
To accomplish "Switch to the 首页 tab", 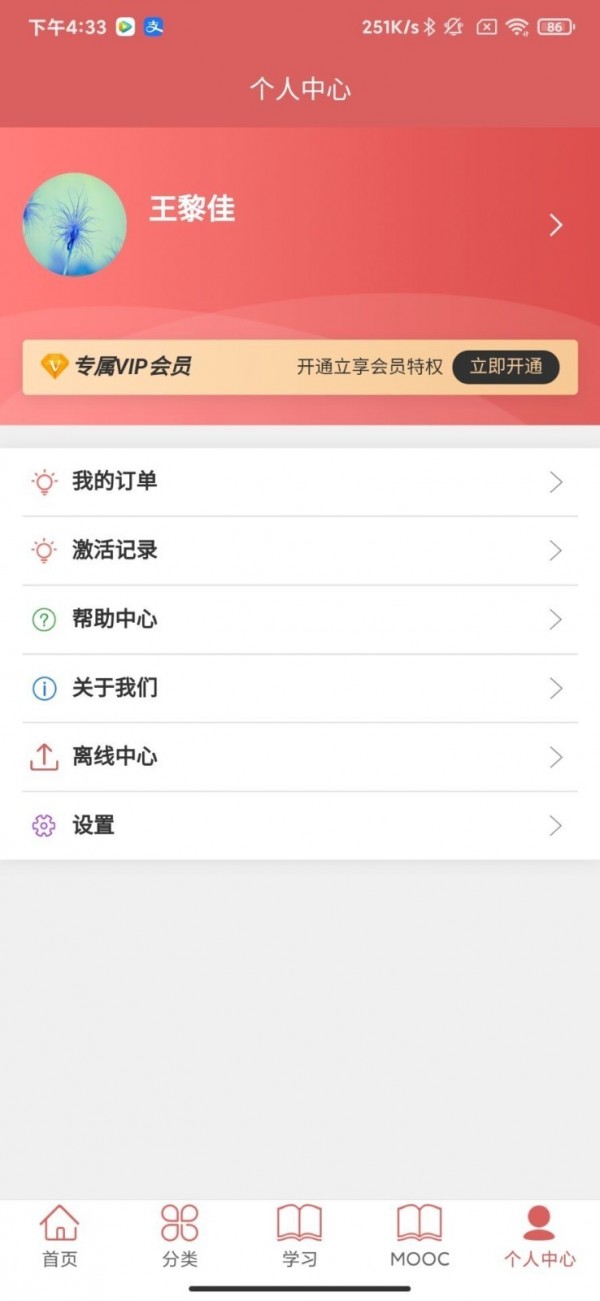I will (60, 1236).
